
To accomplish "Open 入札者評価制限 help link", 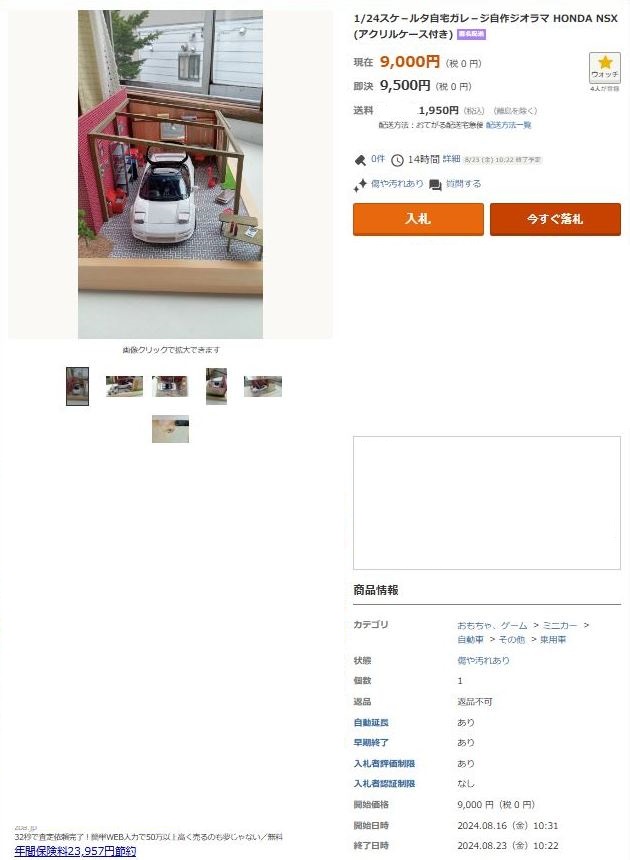I will 383,763.
